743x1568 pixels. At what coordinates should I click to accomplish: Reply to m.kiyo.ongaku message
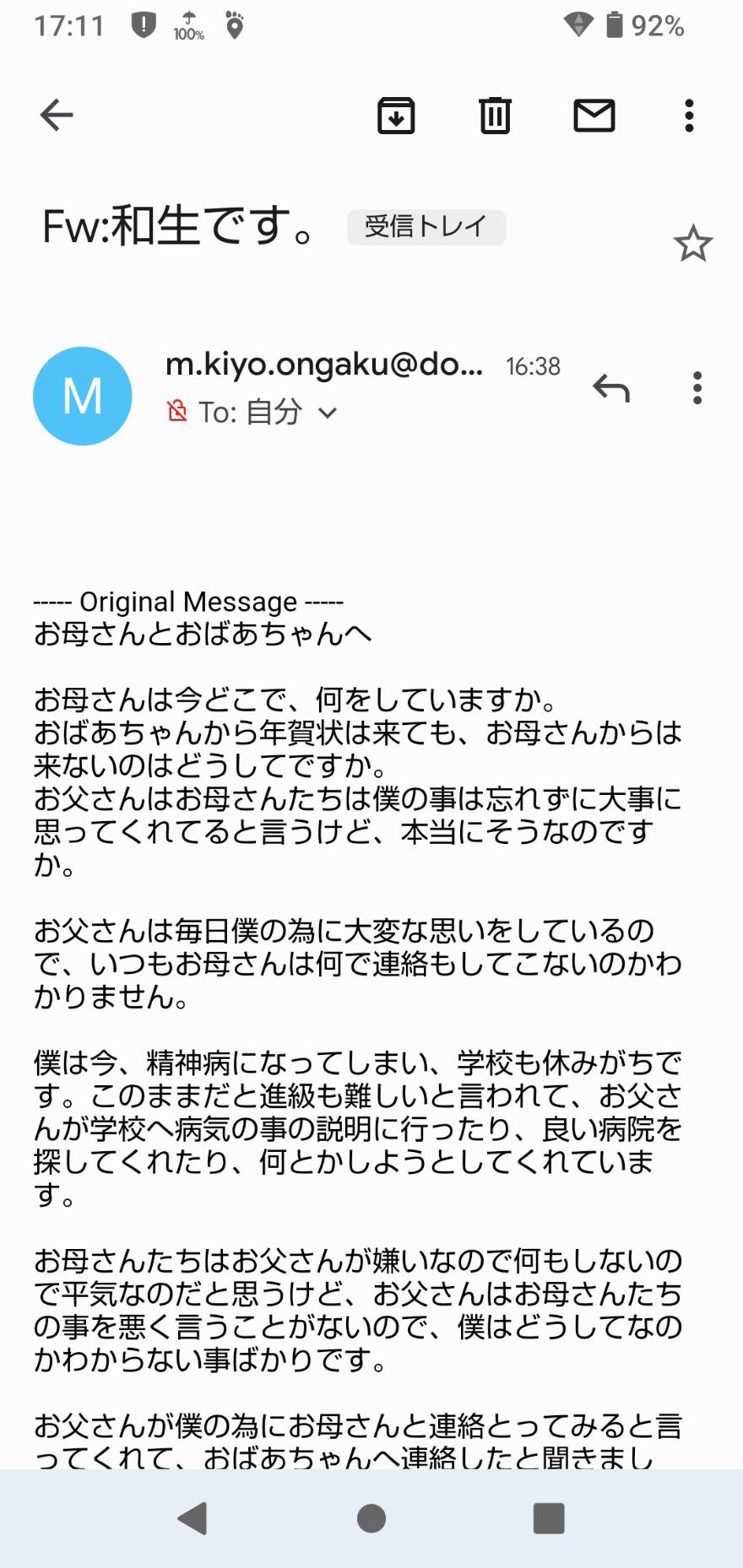611,388
